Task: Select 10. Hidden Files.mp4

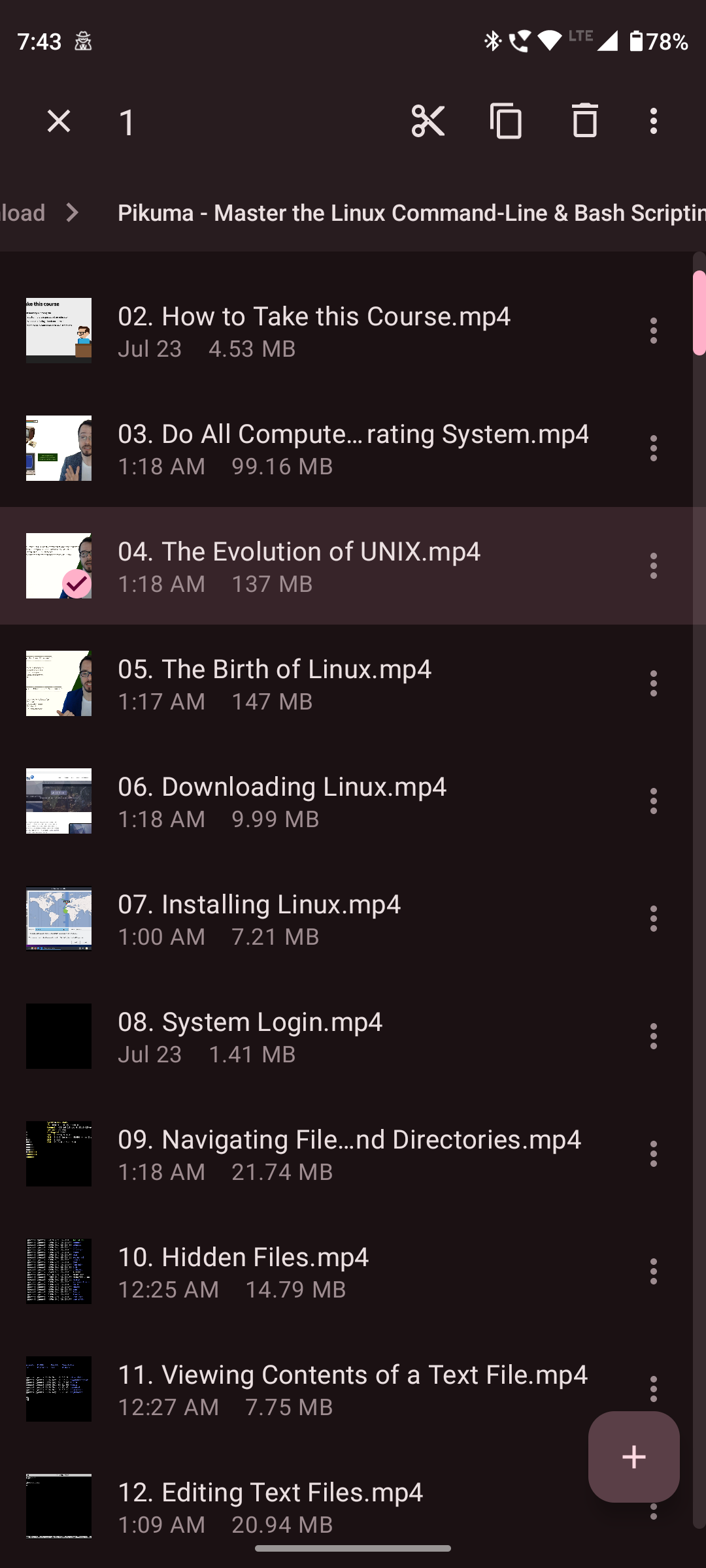Action: tap(314, 1271)
